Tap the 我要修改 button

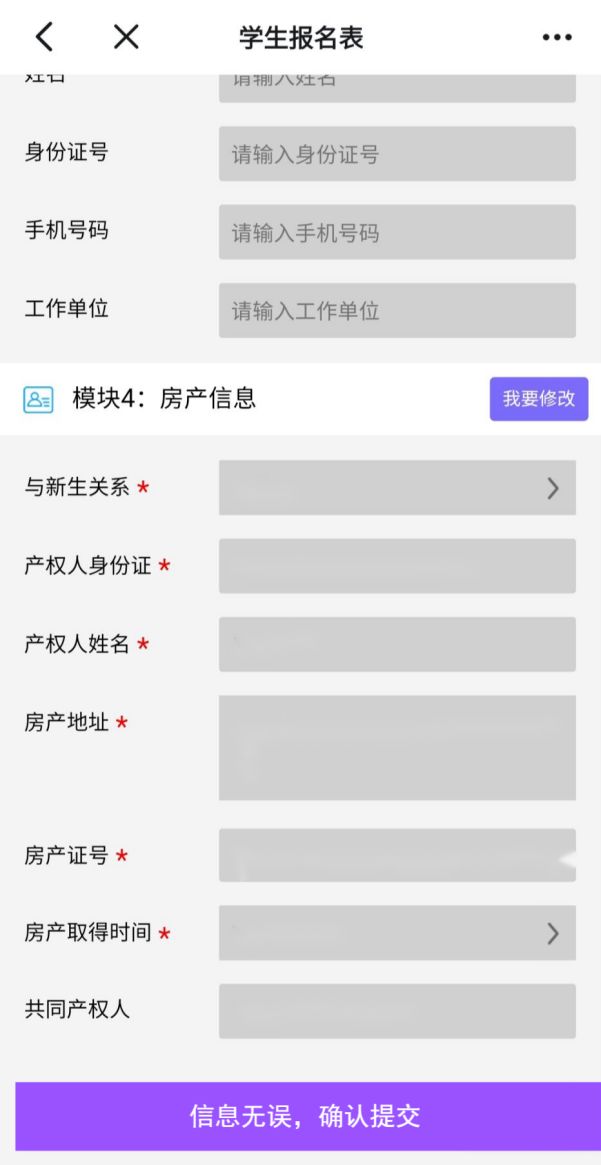[539, 399]
